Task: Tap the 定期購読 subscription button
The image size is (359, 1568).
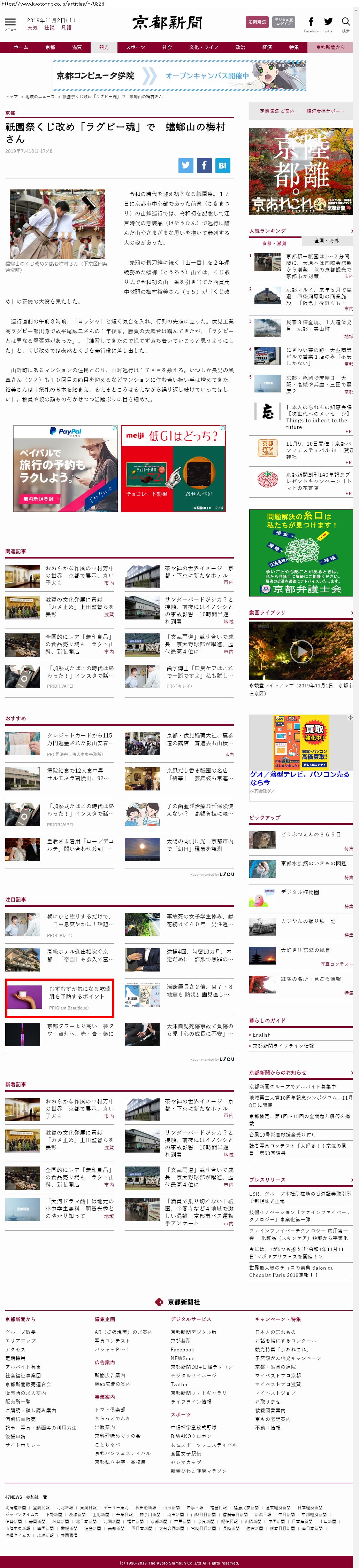Action: tap(257, 22)
